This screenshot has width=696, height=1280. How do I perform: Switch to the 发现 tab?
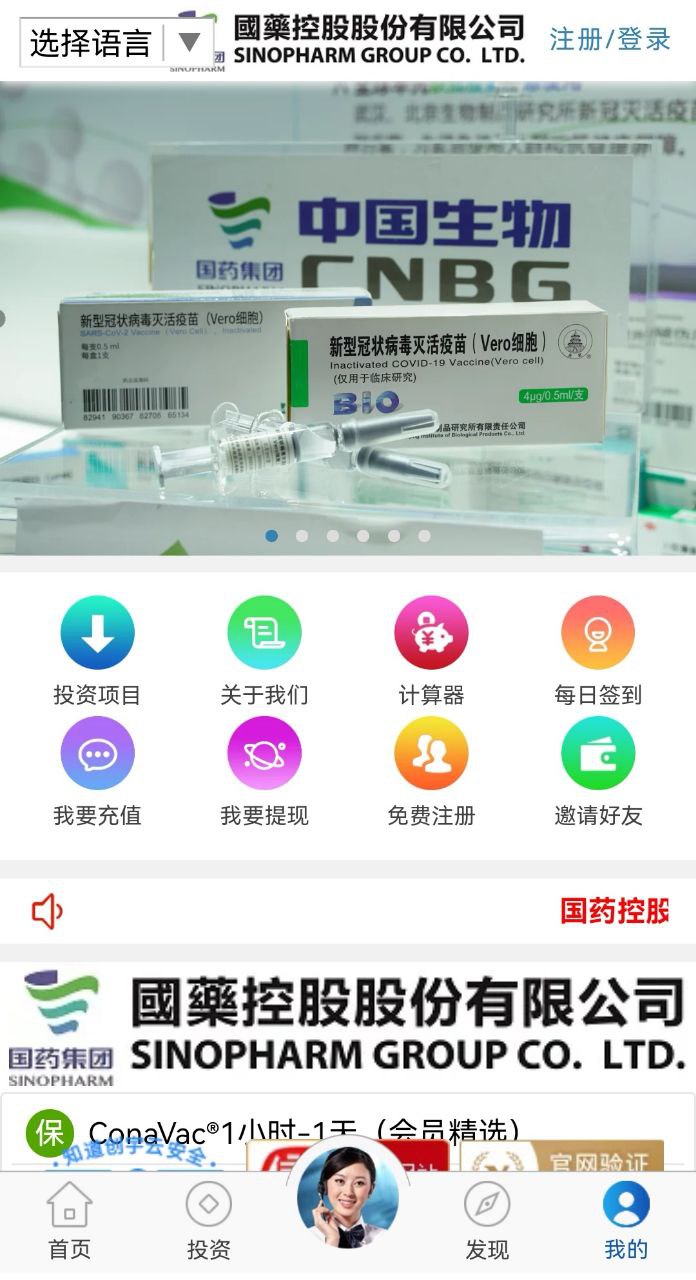click(487, 1220)
